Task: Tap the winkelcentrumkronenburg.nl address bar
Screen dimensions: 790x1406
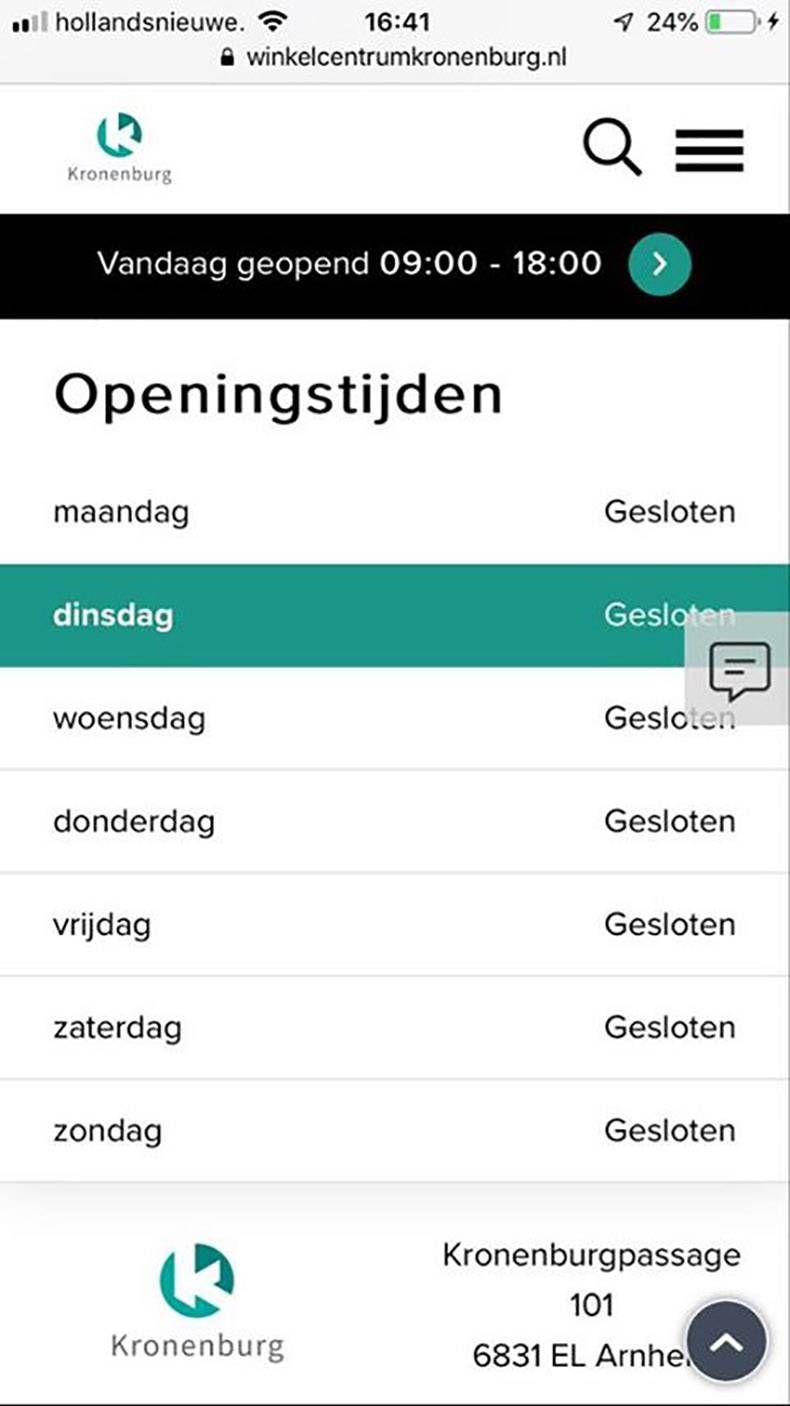Action: click(395, 57)
